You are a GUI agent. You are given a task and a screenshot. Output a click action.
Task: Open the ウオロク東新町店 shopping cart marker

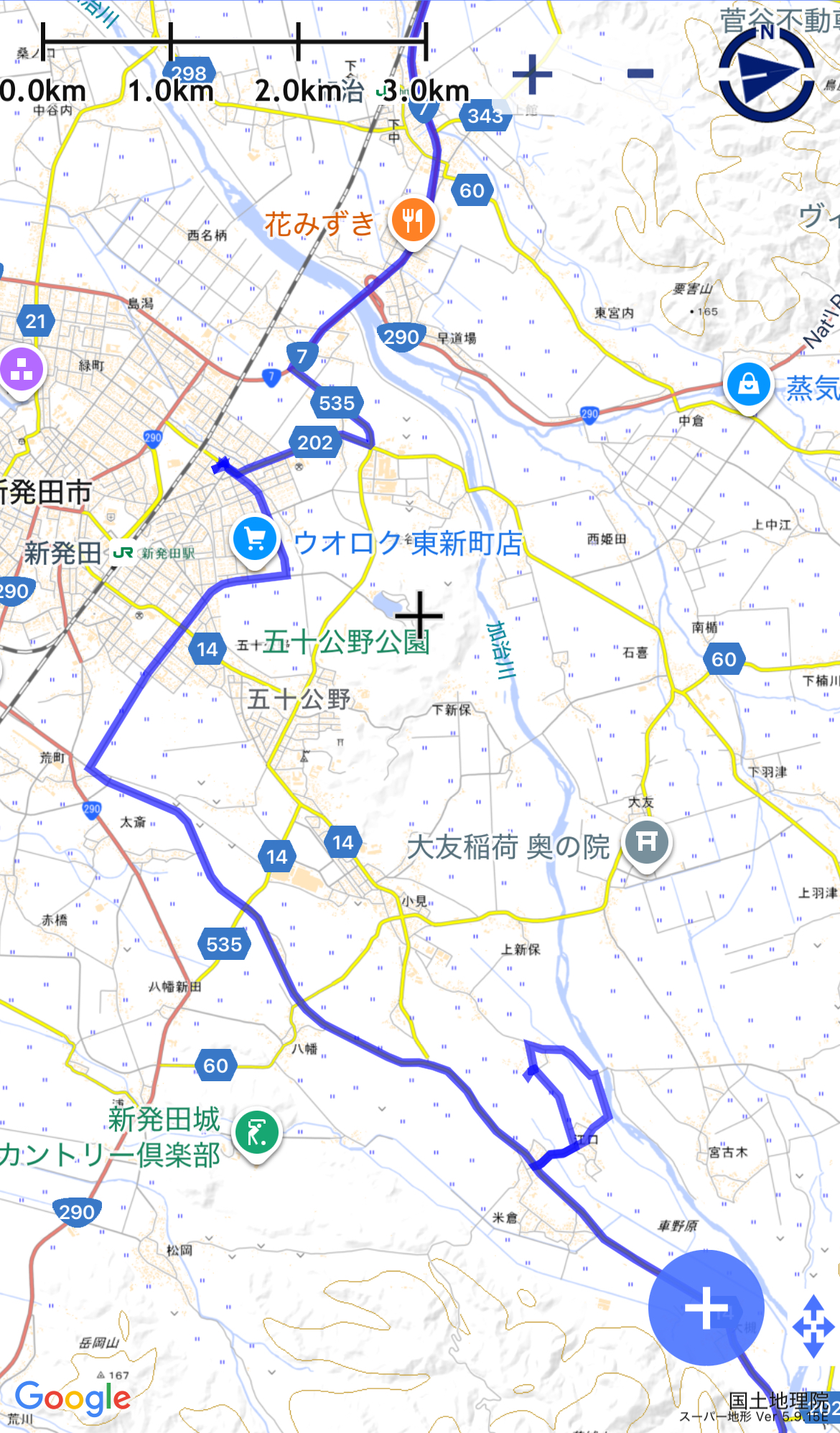tap(255, 539)
